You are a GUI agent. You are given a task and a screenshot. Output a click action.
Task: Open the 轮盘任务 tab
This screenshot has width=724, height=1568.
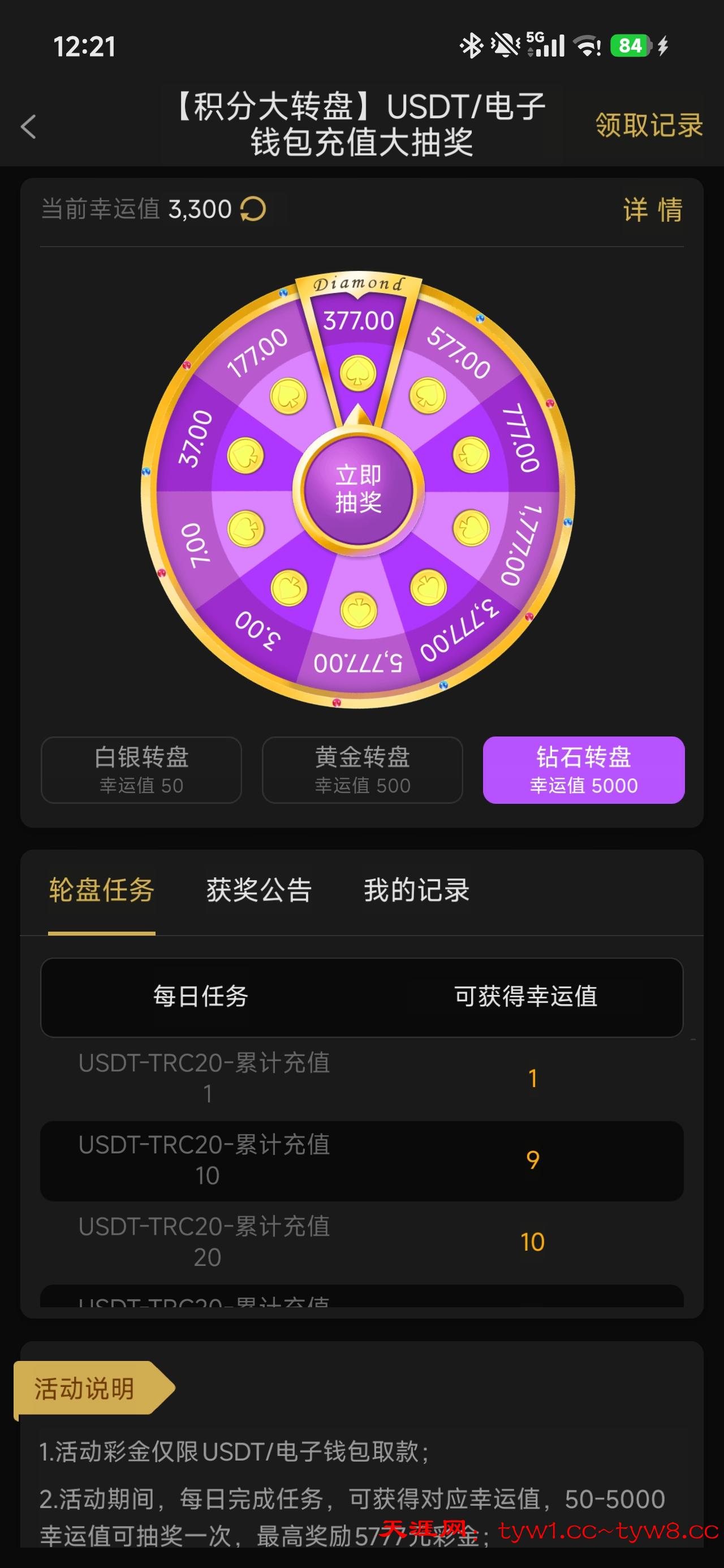tap(102, 890)
